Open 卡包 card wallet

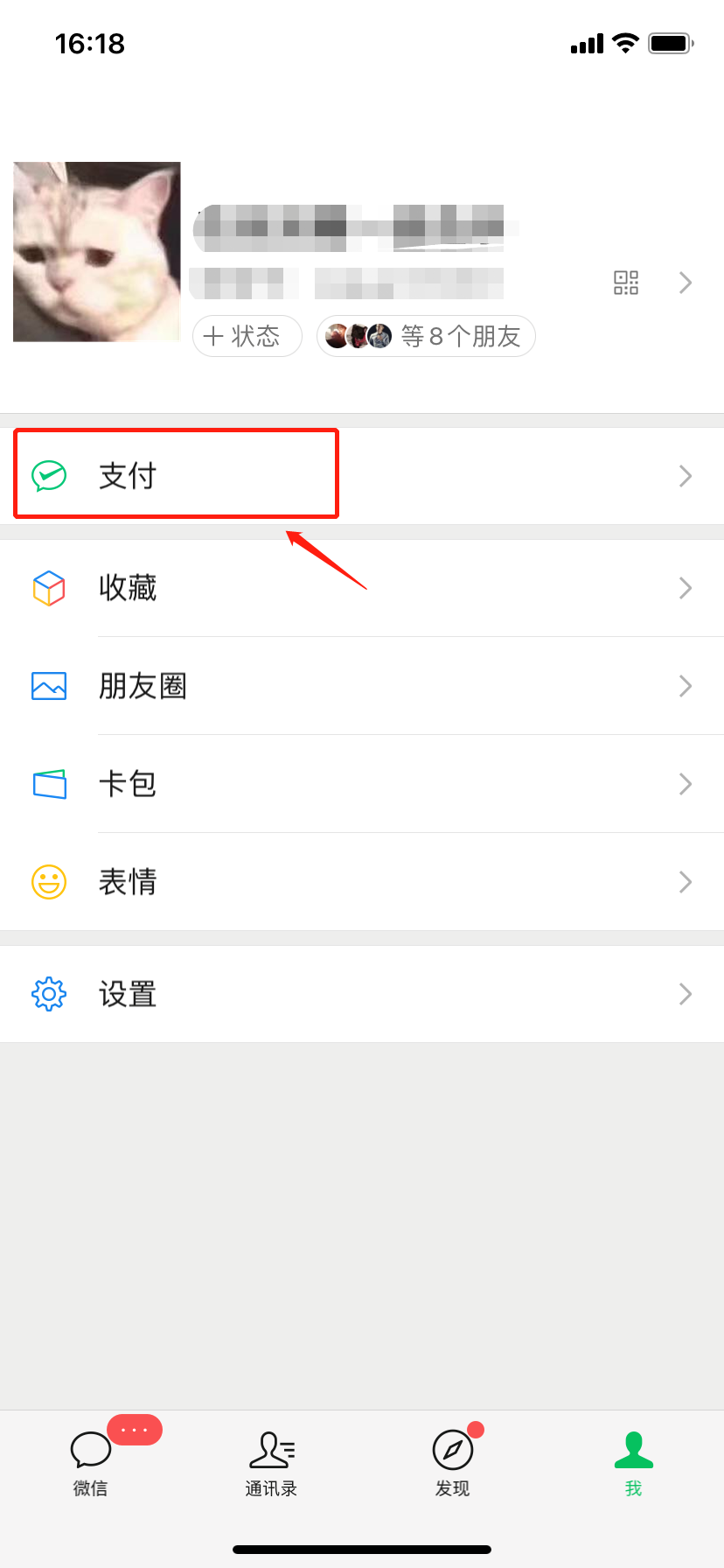(362, 784)
